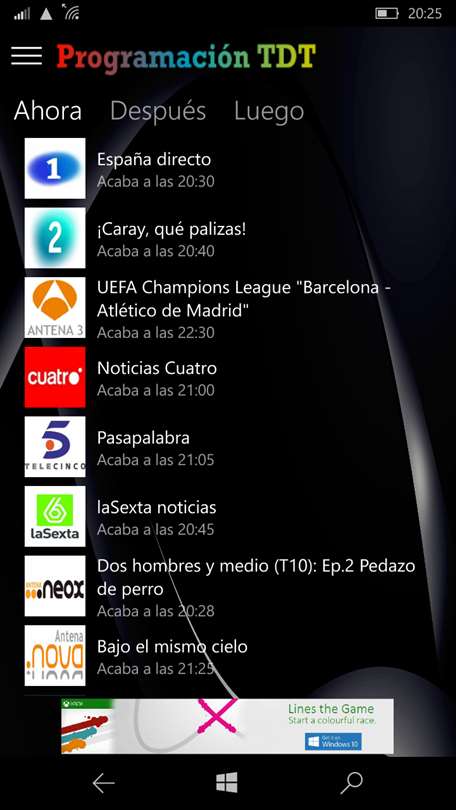The height and width of the screenshot is (810, 456).
Task: Open ¡Caray, qué palizas! listing
Action: tap(228, 238)
